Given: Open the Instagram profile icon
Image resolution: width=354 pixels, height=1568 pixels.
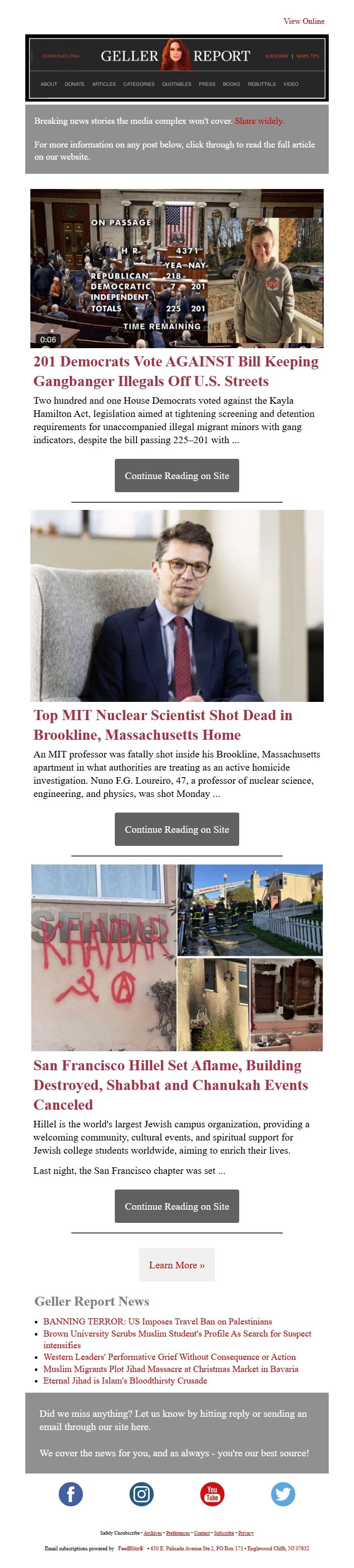Looking at the screenshot, I should [x=142, y=1493].
